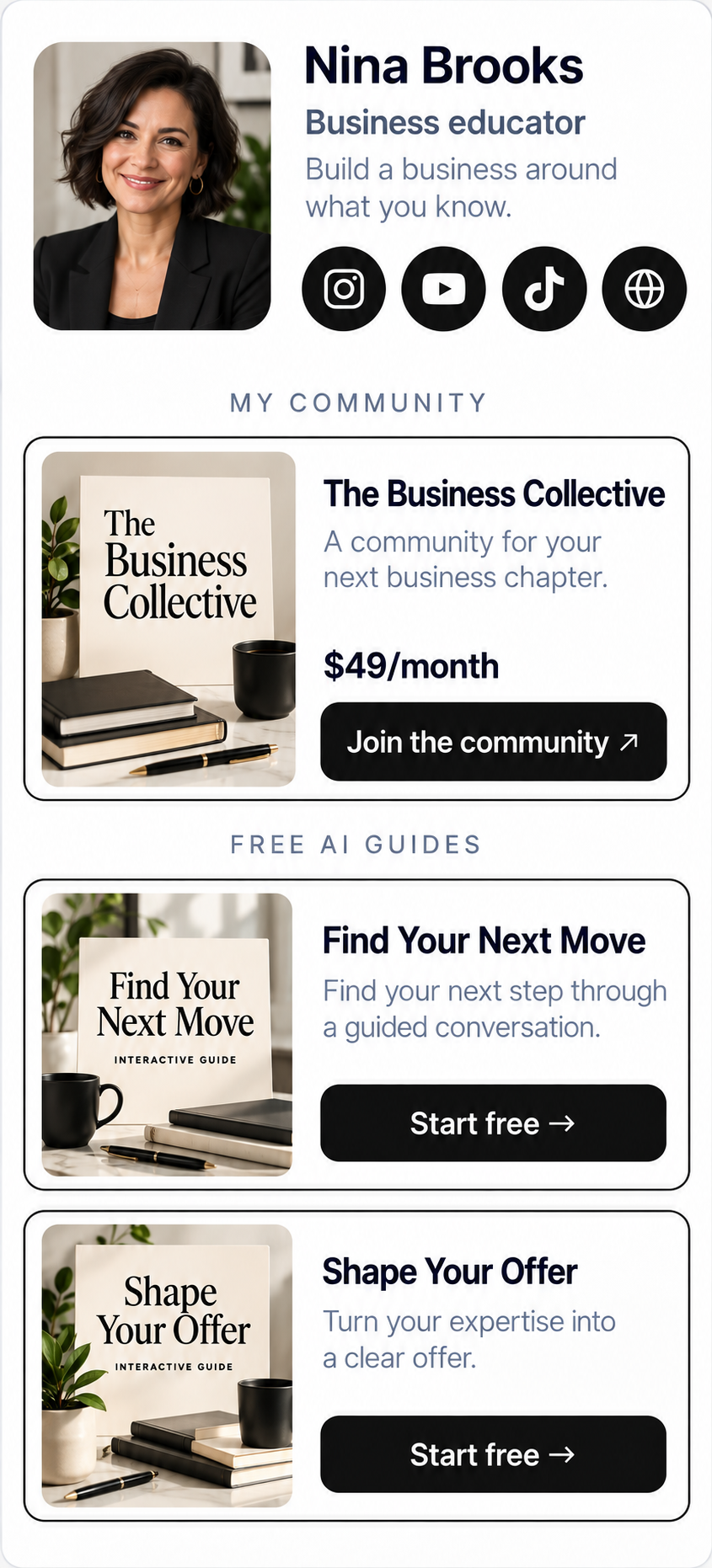Visit the TikTok profile icon
Image resolution: width=712 pixels, height=1568 pixels.
pos(544,289)
